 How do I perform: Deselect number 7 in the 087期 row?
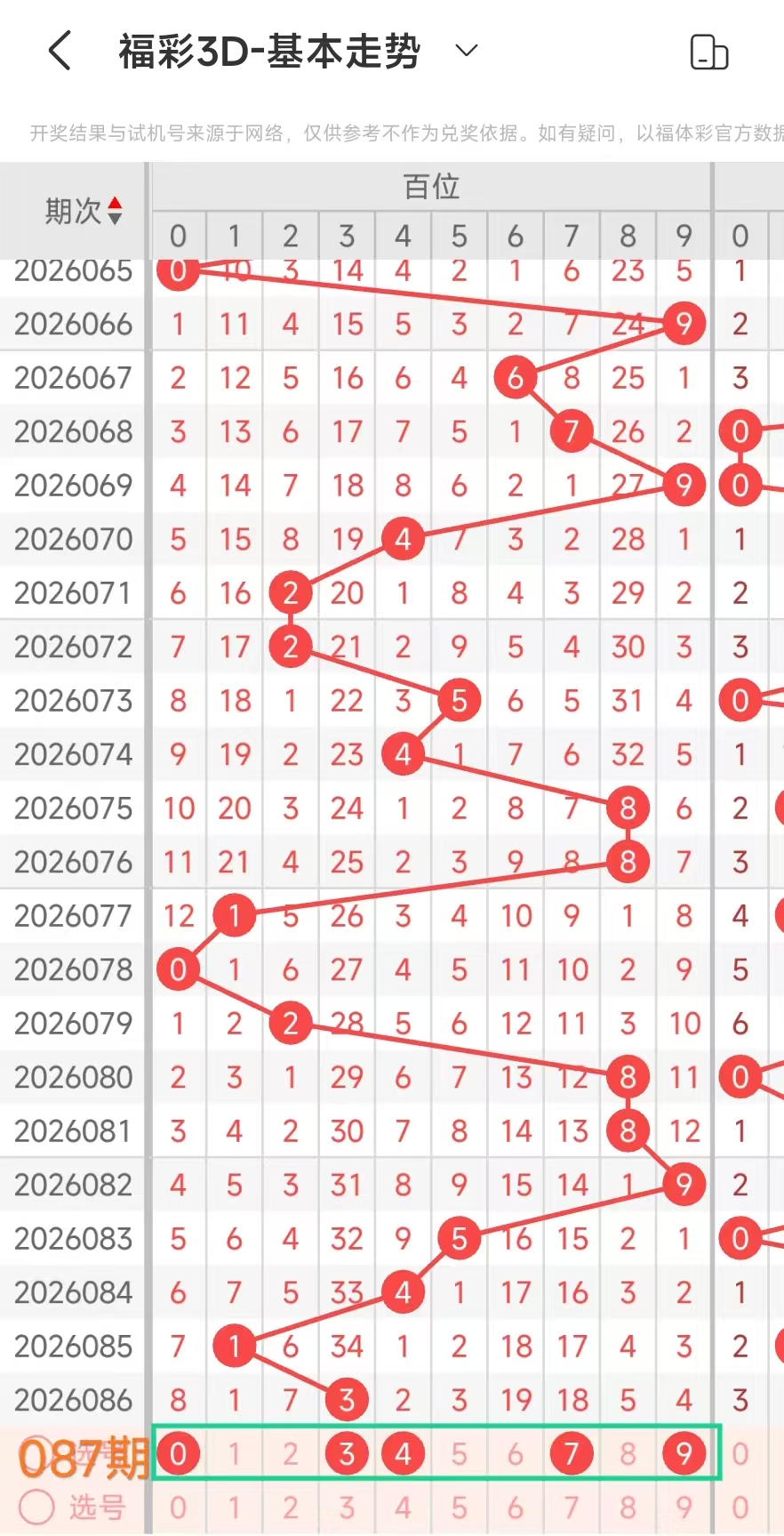[571, 1453]
